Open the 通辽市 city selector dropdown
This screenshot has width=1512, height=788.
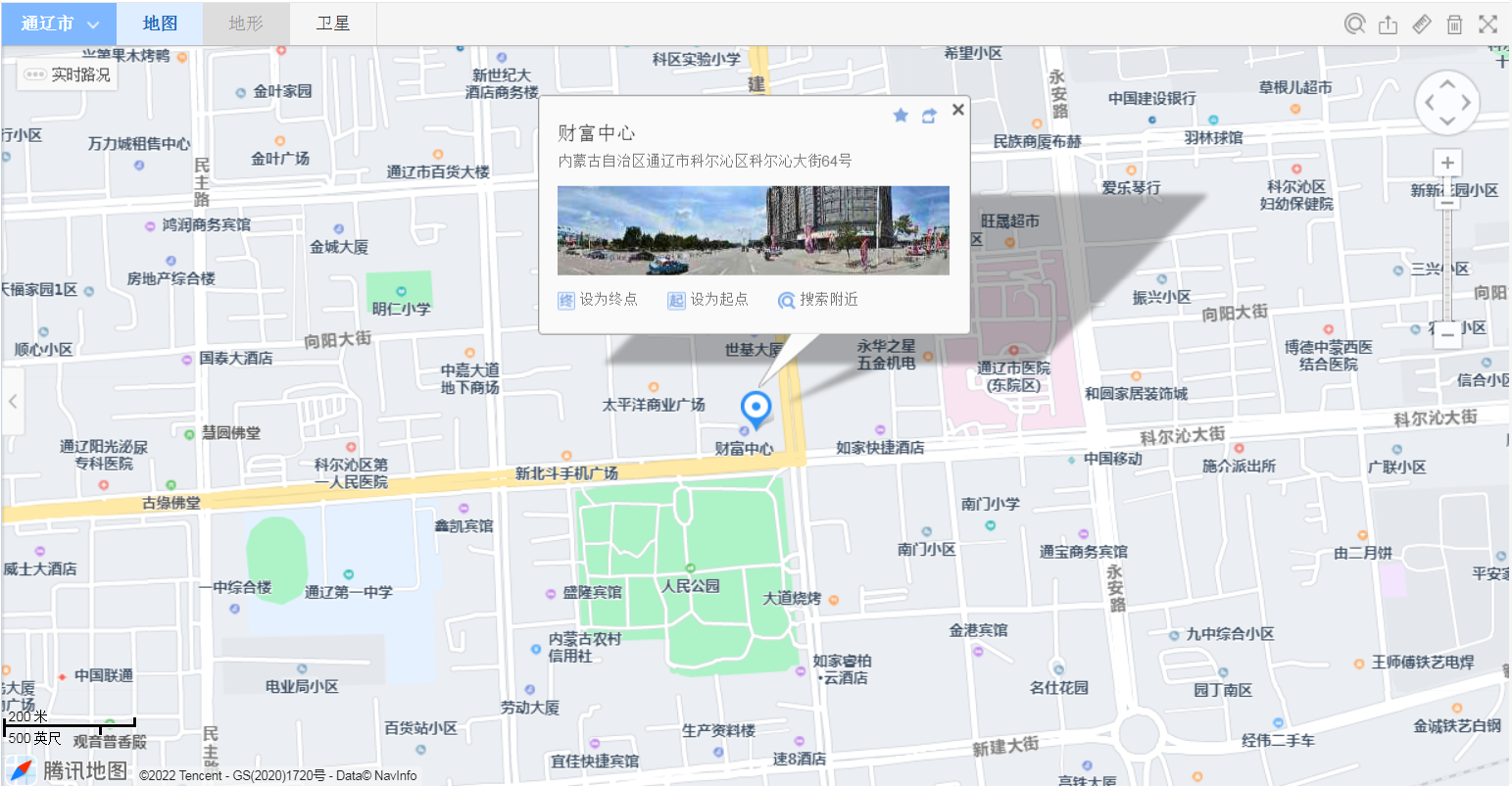[x=59, y=24]
